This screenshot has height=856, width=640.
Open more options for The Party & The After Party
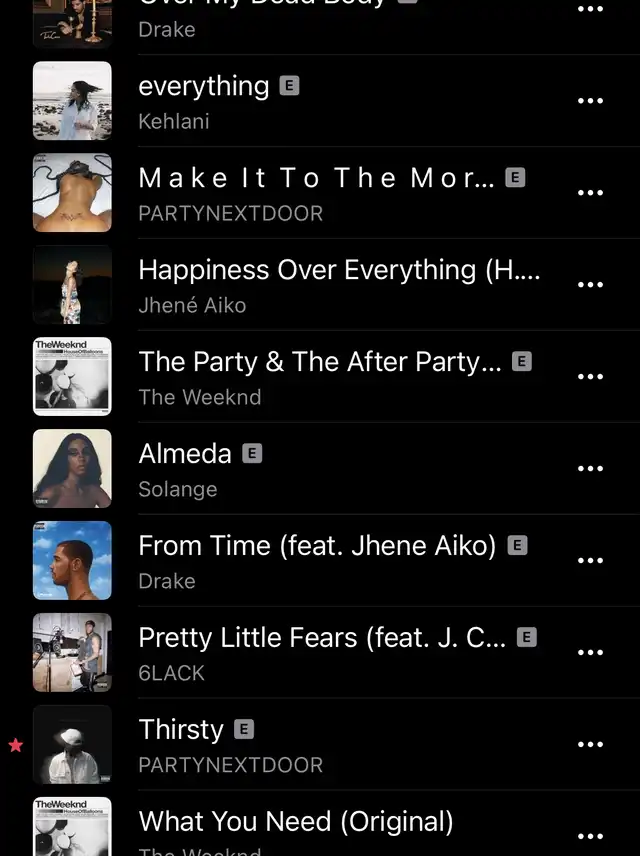point(591,377)
